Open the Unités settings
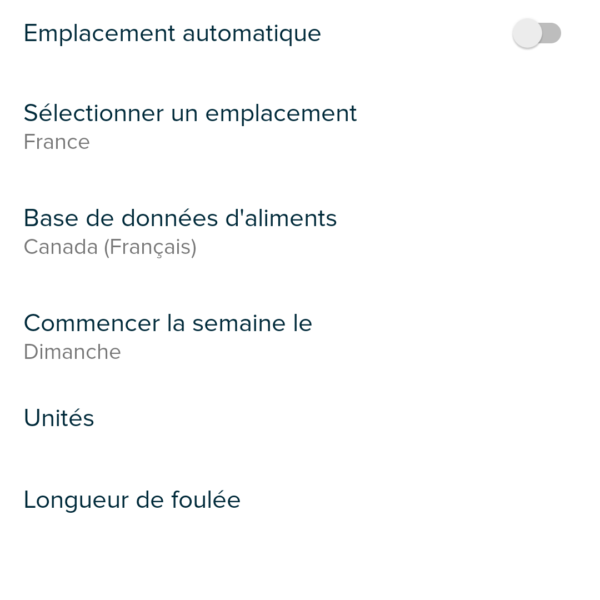Viewport: 600px width, 600px height. tap(59, 418)
